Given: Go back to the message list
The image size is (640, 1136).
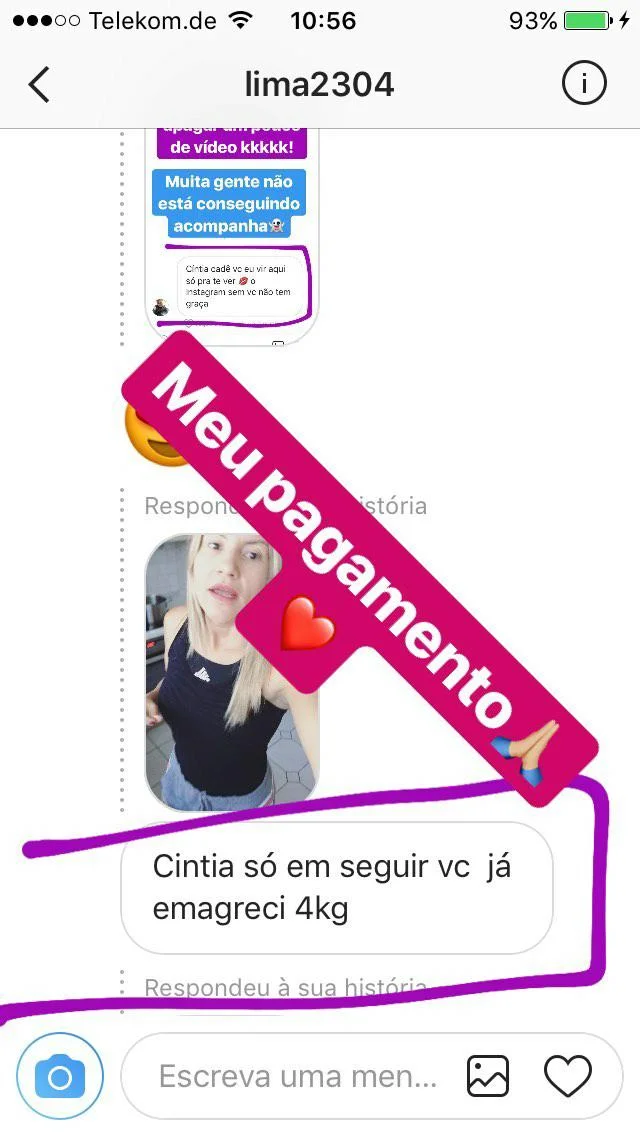Looking at the screenshot, I should [39, 85].
